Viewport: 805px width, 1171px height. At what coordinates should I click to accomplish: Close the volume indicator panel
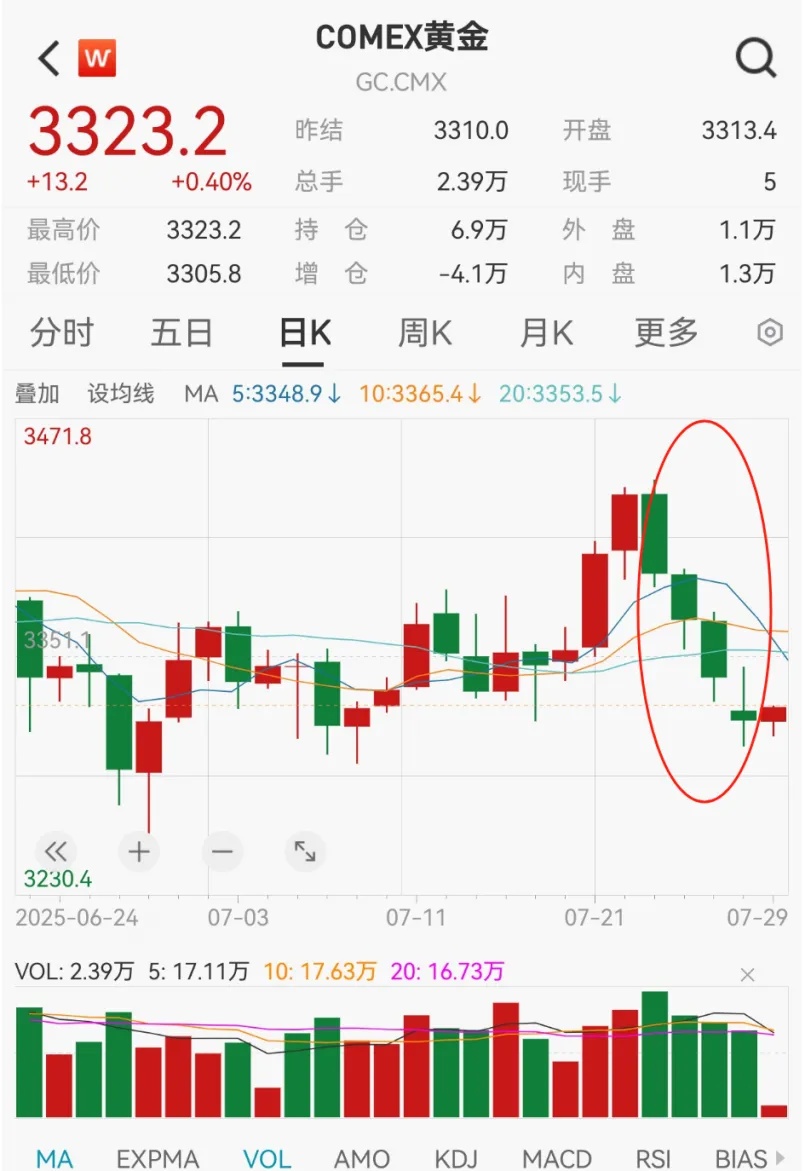point(748,975)
